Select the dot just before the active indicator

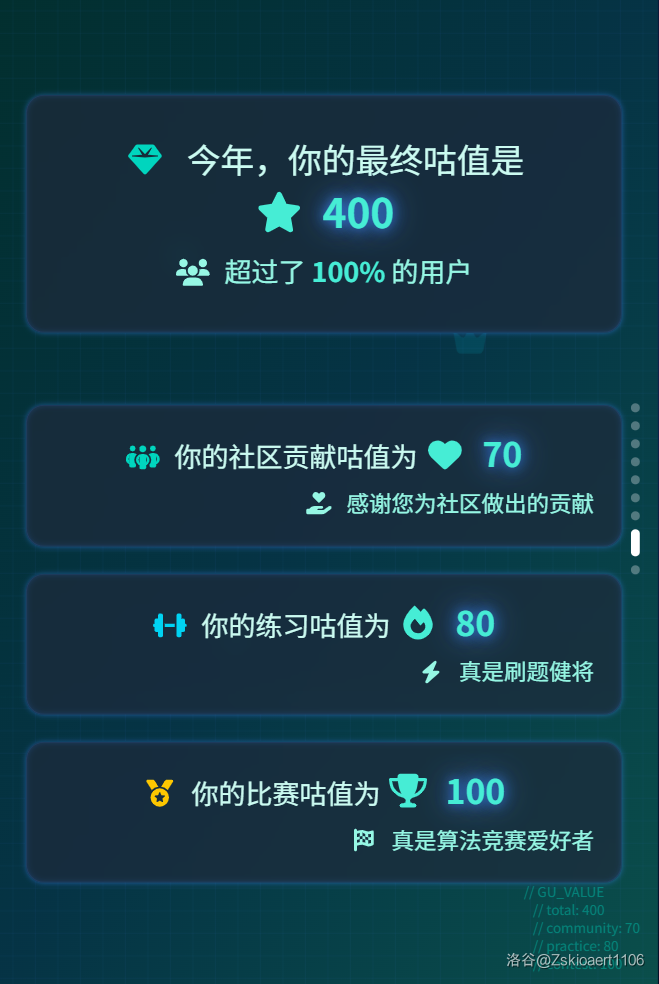coord(635,516)
